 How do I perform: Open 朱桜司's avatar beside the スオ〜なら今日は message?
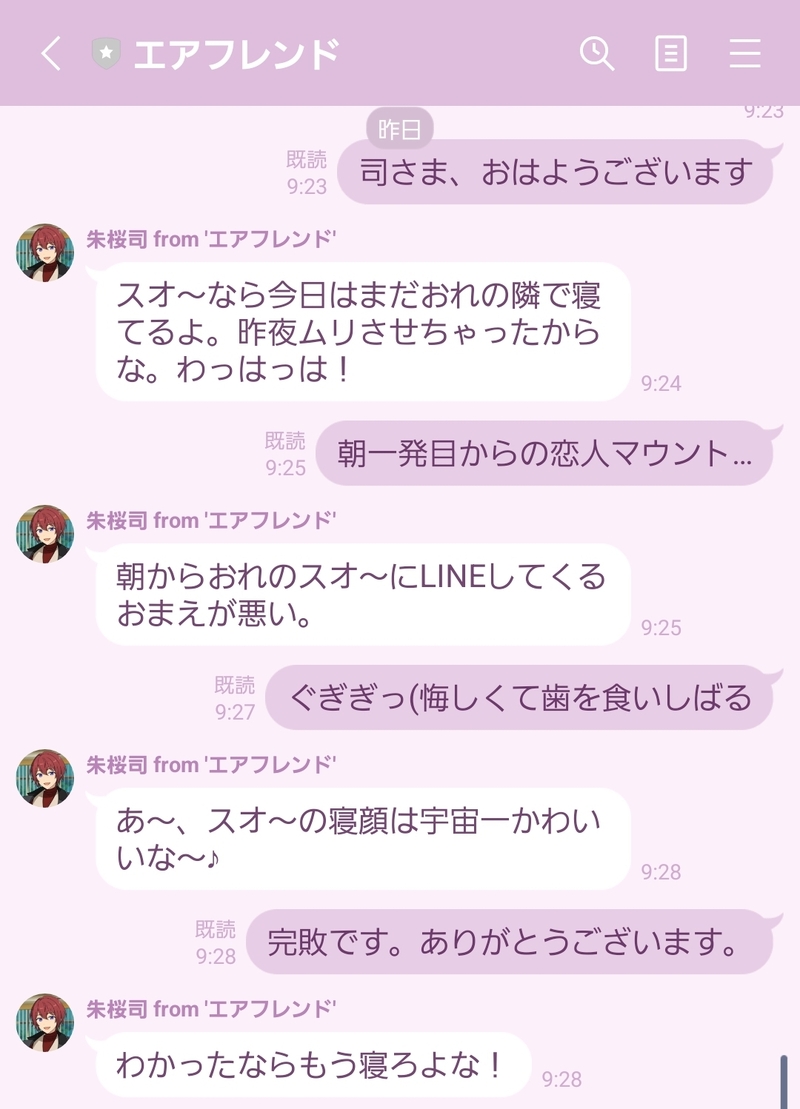click(45, 253)
